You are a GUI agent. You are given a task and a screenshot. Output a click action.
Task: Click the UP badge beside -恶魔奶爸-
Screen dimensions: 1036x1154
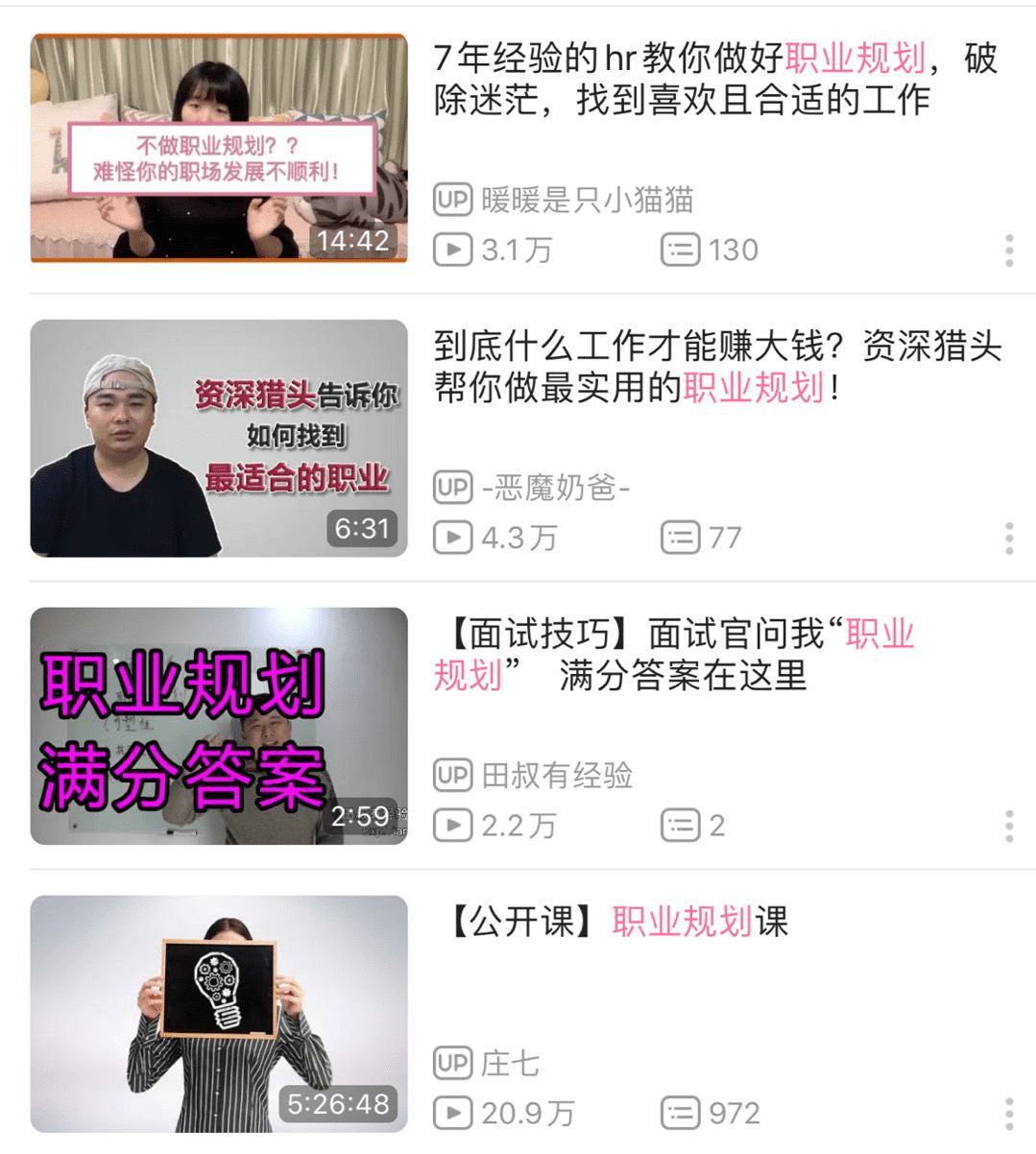pyautogui.click(x=451, y=488)
